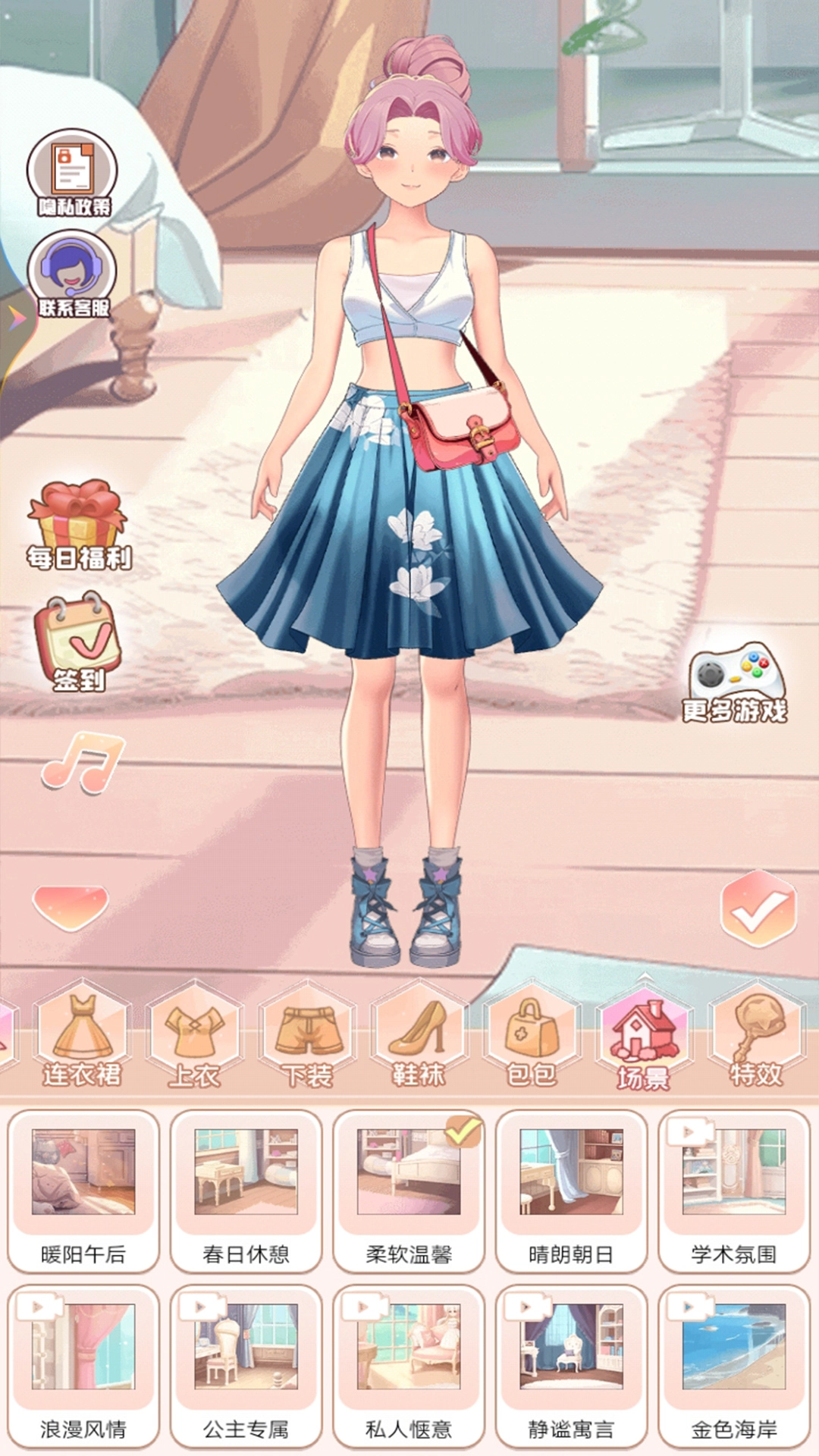Unlock the 学术氛围 scene

[733, 1191]
